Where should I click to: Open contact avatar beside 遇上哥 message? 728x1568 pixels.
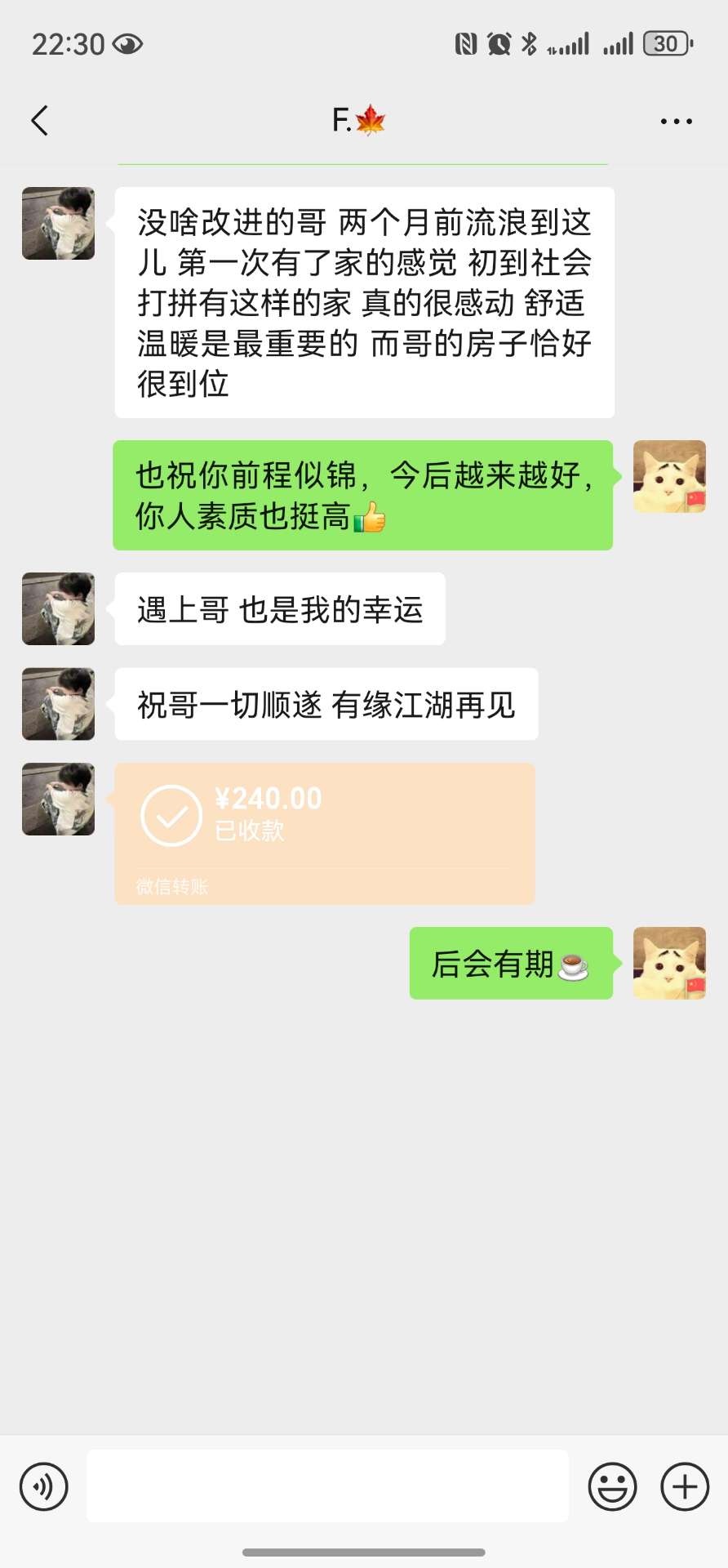click(x=58, y=609)
